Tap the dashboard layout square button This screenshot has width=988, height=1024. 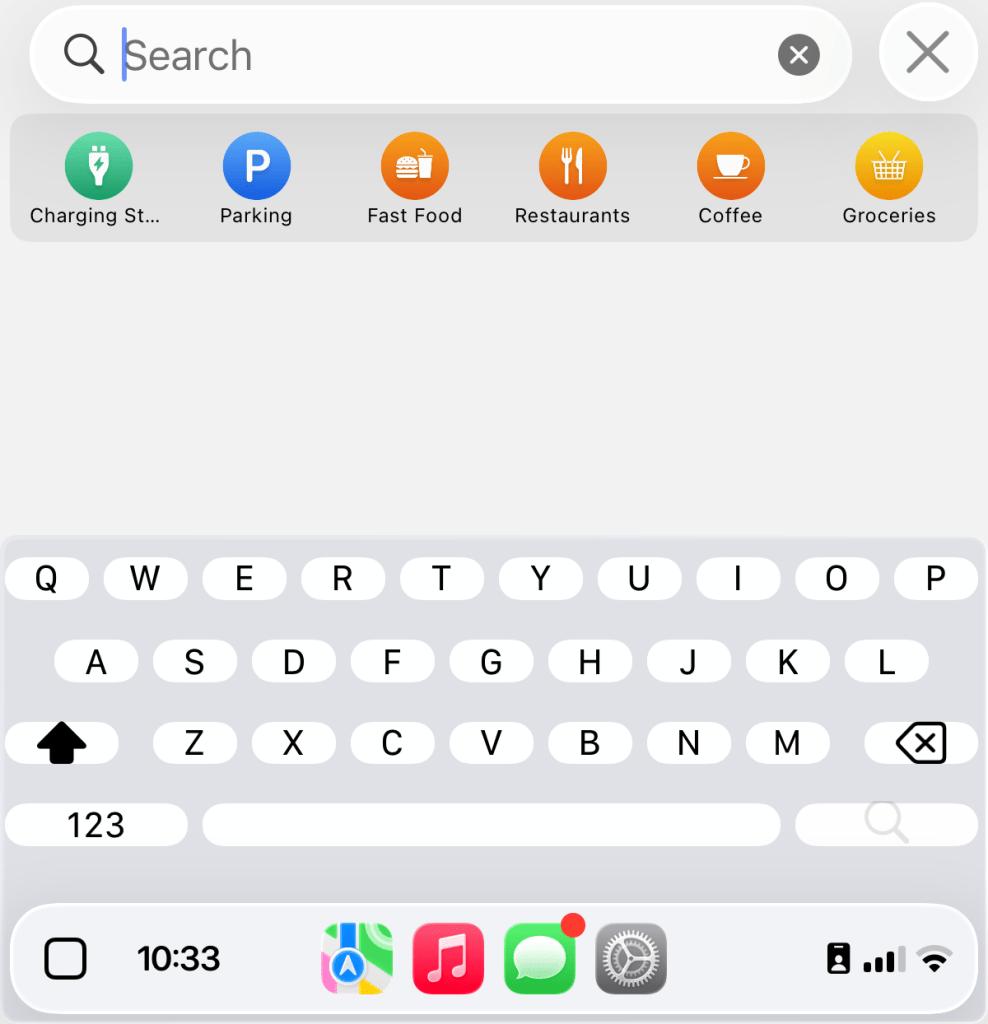pos(66,959)
